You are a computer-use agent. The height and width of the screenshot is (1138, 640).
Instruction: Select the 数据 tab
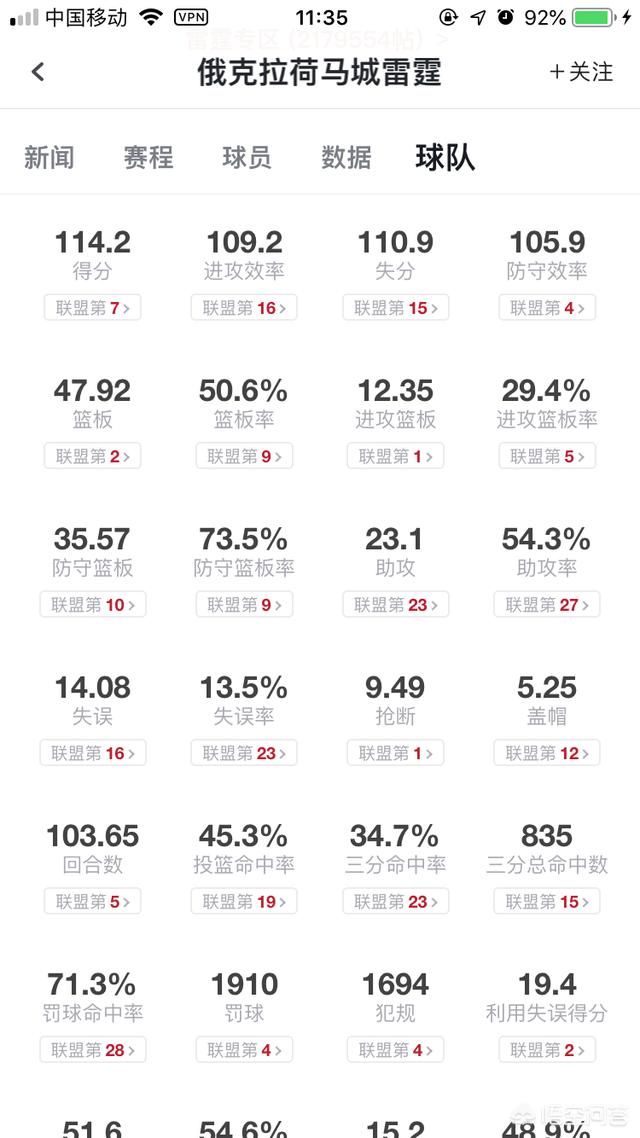346,157
